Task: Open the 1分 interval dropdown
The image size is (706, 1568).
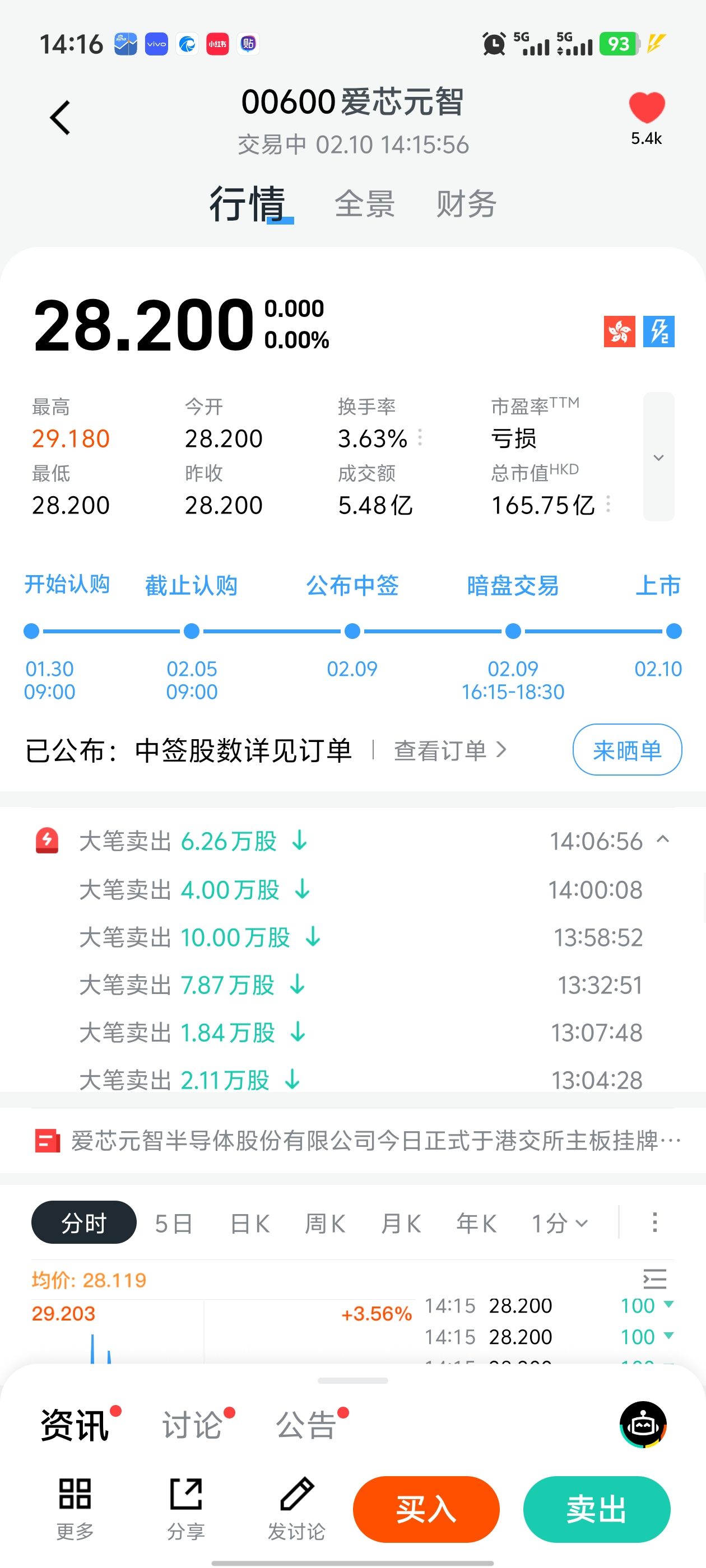Action: pos(560,1223)
